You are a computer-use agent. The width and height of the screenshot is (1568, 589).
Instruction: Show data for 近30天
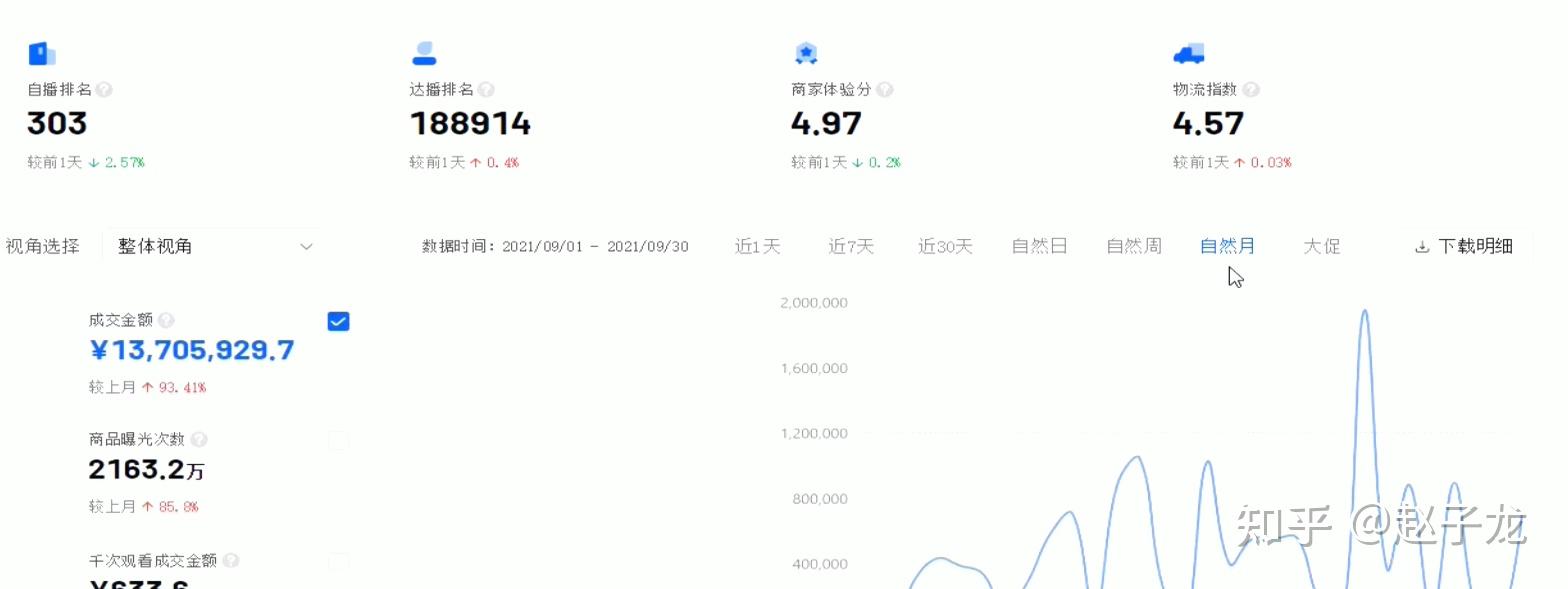[x=945, y=246]
